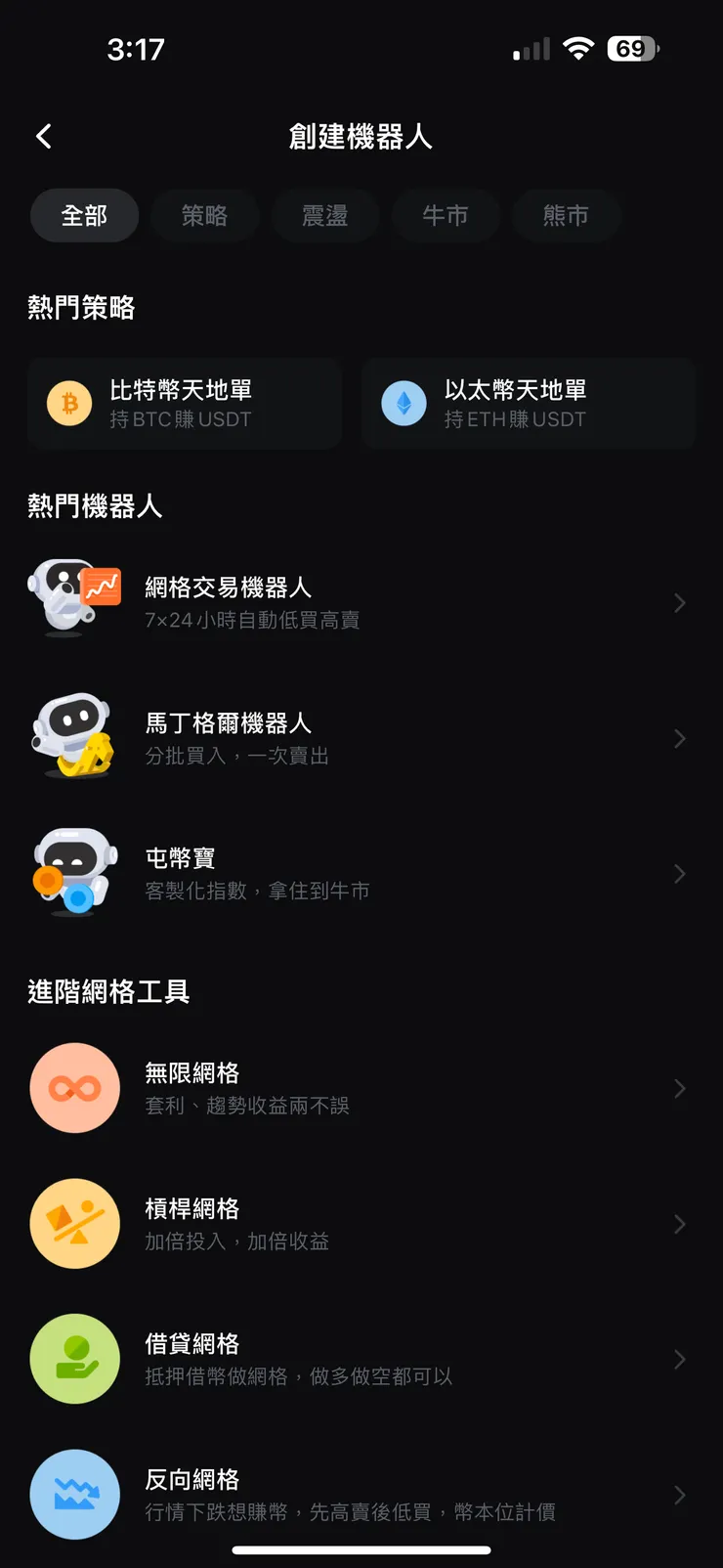Open the 屯幣寶 bot
The image size is (723, 1568).
[x=361, y=873]
